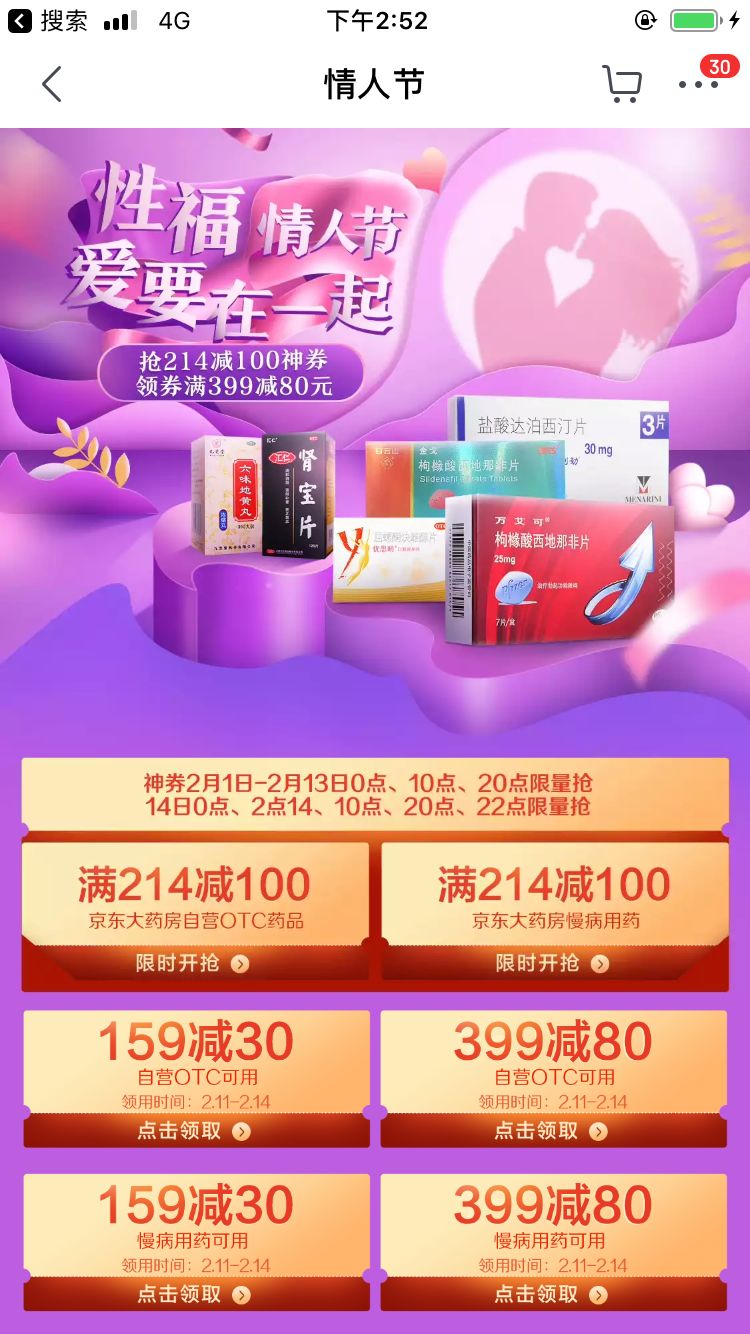750x1334 pixels.
Task: Open the shopping cart
Action: click(x=621, y=85)
